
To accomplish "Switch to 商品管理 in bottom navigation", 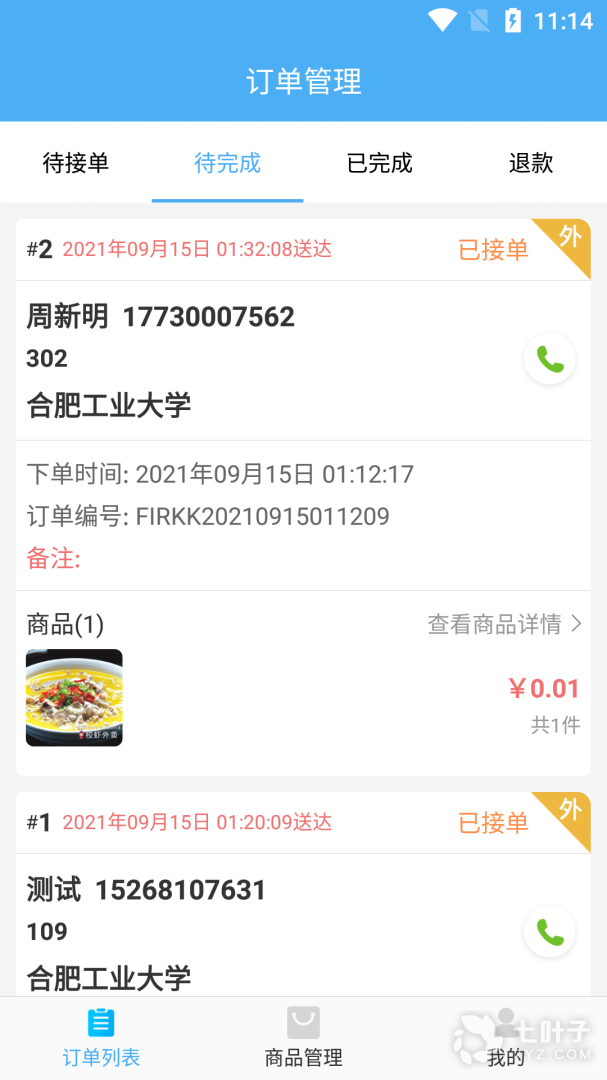I will click(x=303, y=1037).
